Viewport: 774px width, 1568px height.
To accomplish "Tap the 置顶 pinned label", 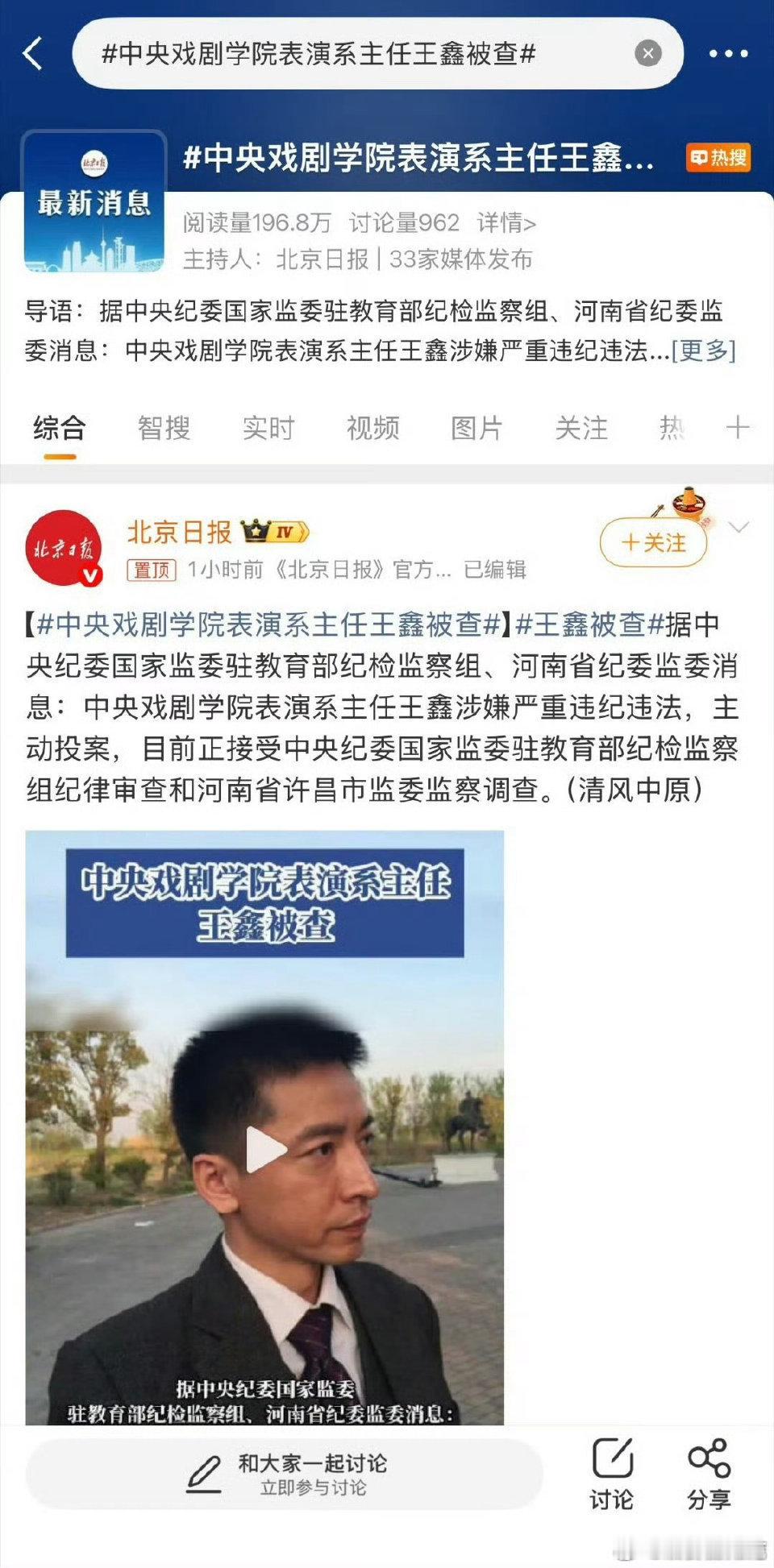I will (152, 570).
